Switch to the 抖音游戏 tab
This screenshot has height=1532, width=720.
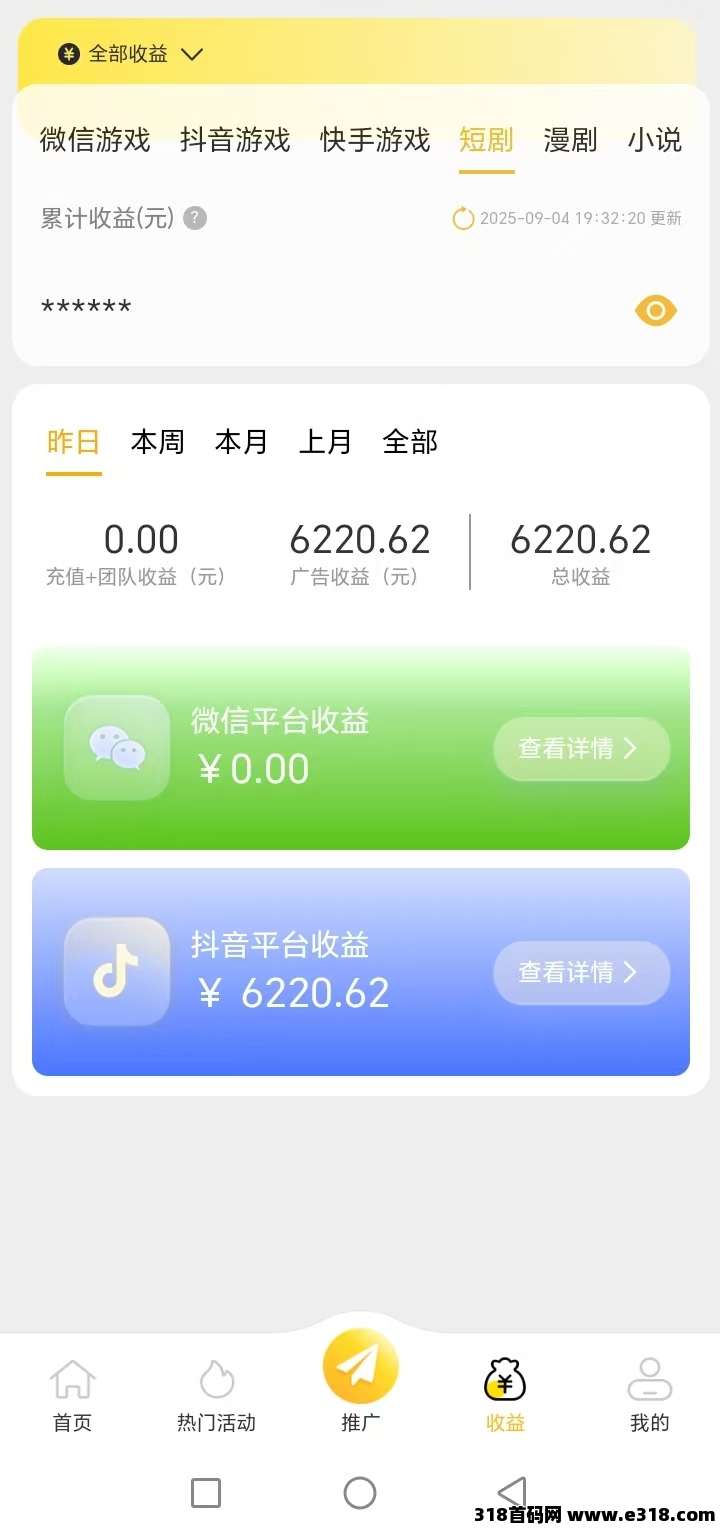235,140
